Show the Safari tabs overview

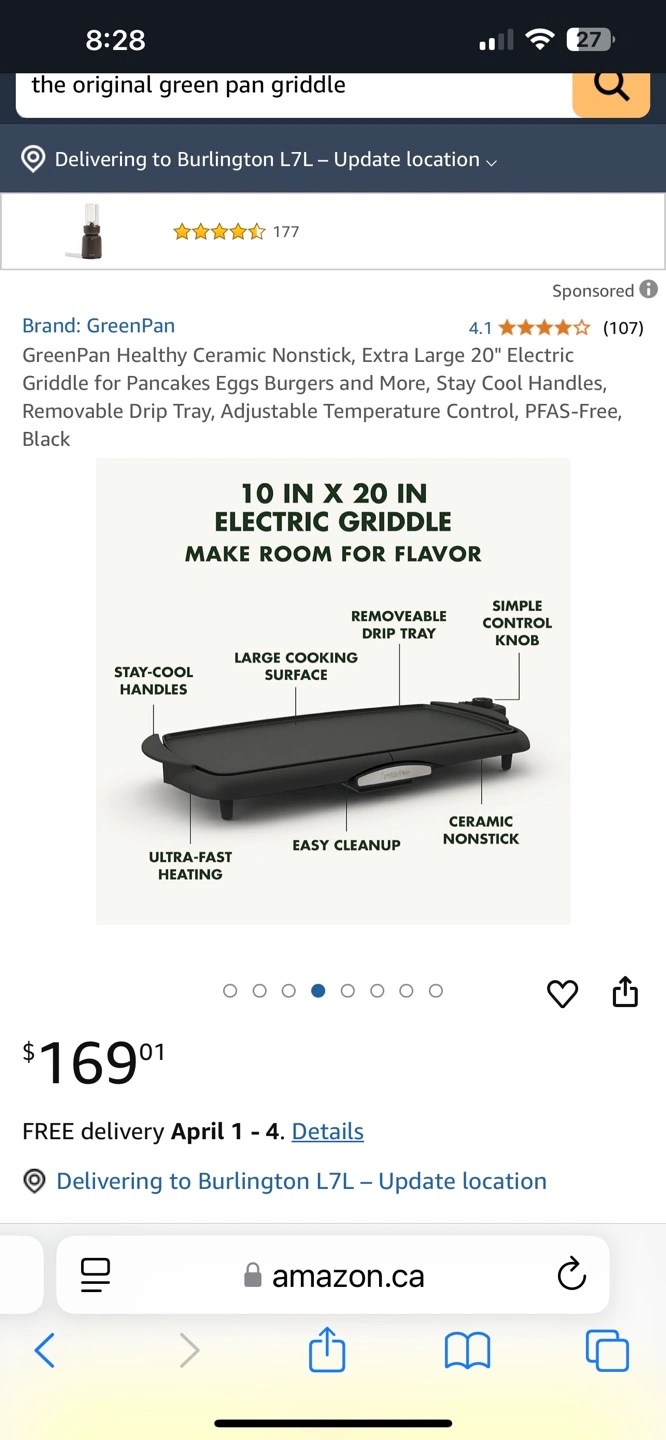607,1351
